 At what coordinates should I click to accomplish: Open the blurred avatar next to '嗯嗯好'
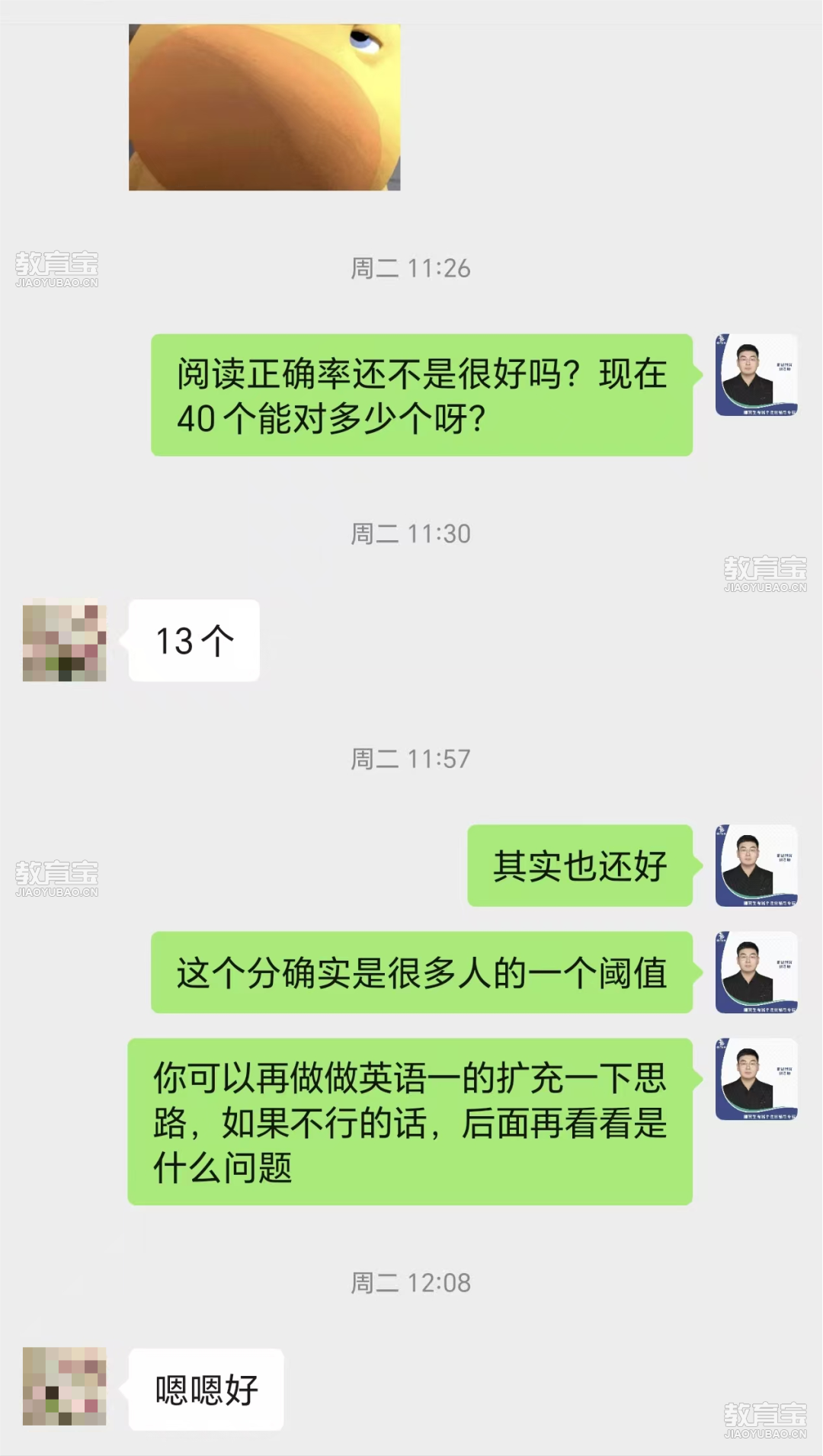click(65, 1386)
